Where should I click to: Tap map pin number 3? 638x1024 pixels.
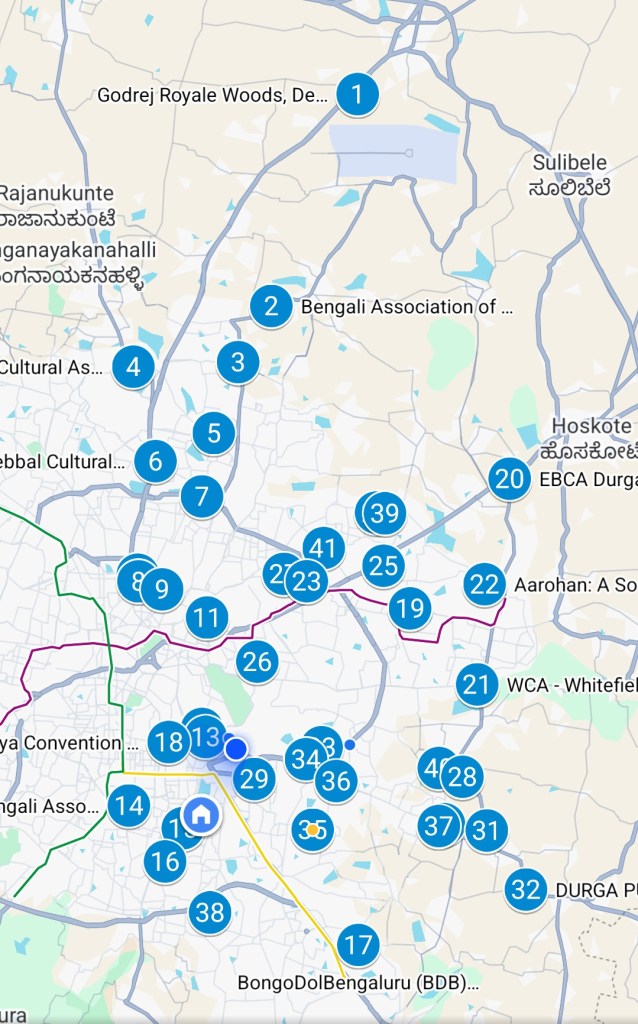click(238, 362)
